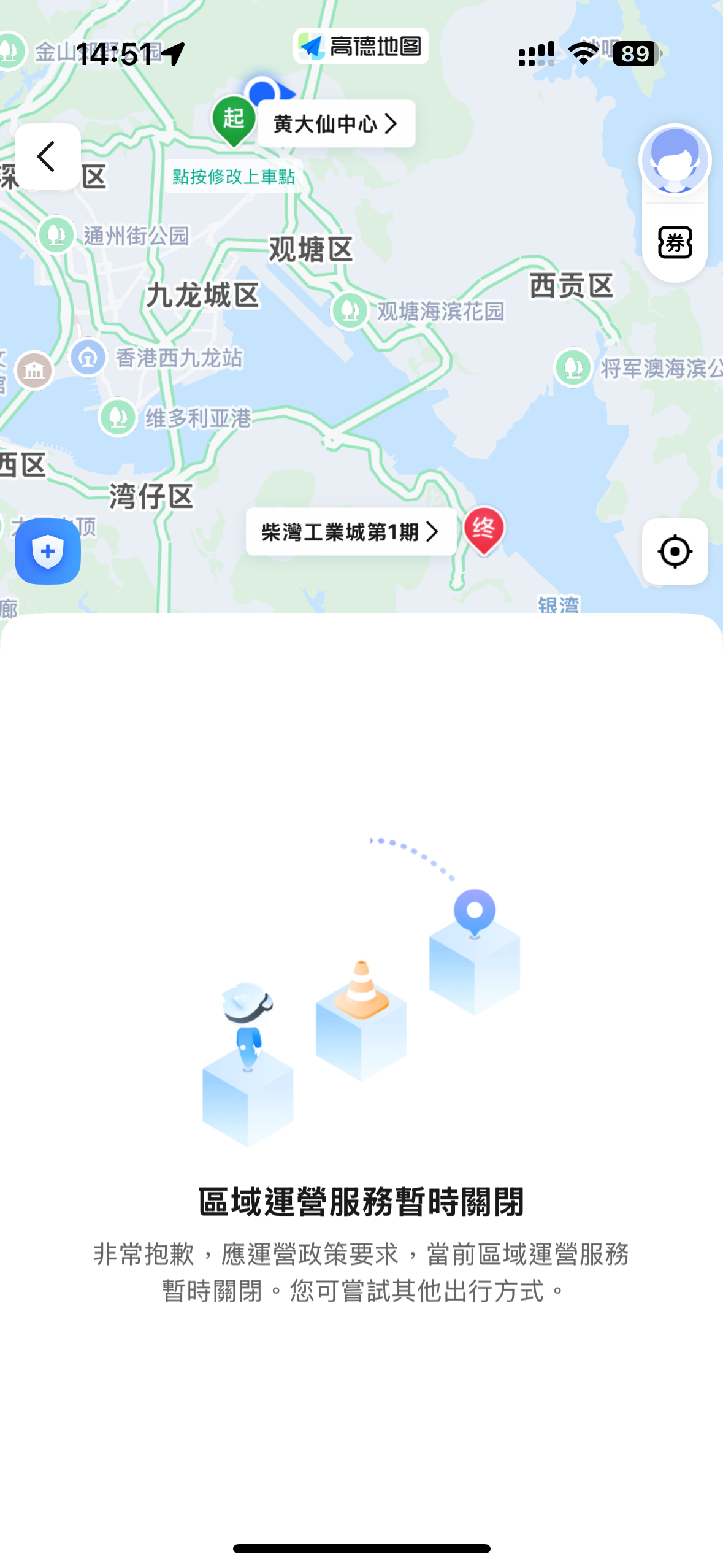This screenshot has height=1568, width=723.
Task: Go back using the arrow button
Action: 48,156
